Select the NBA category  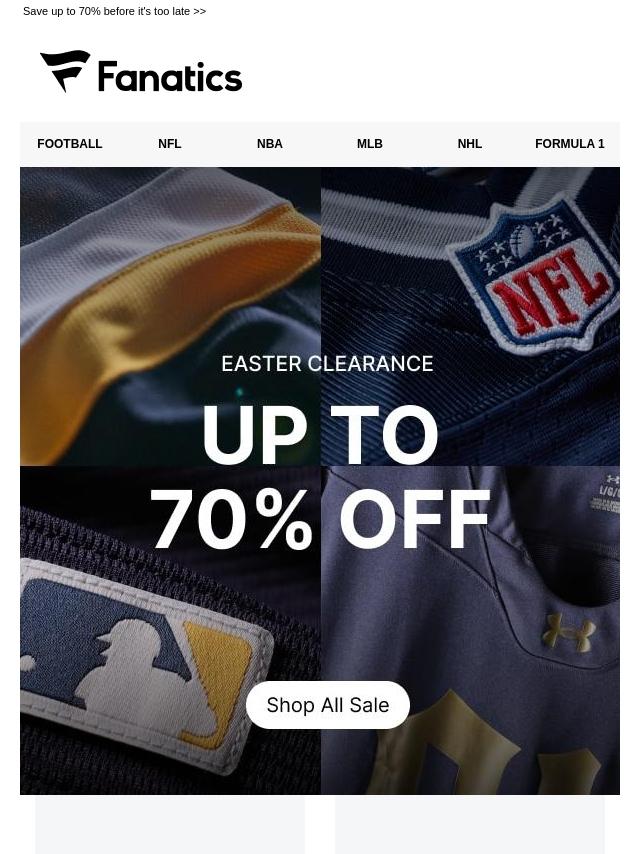(270, 144)
